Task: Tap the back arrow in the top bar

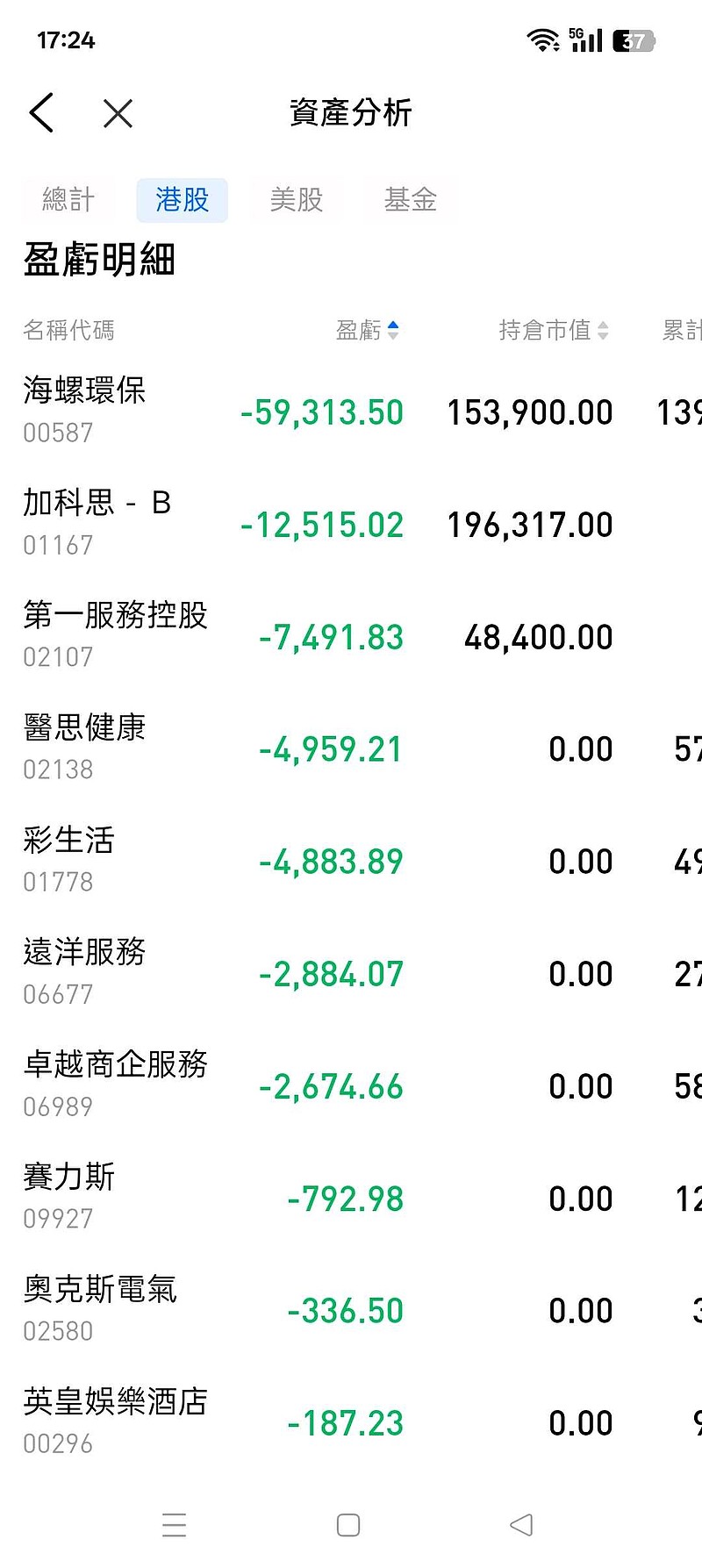Action: 41,113
